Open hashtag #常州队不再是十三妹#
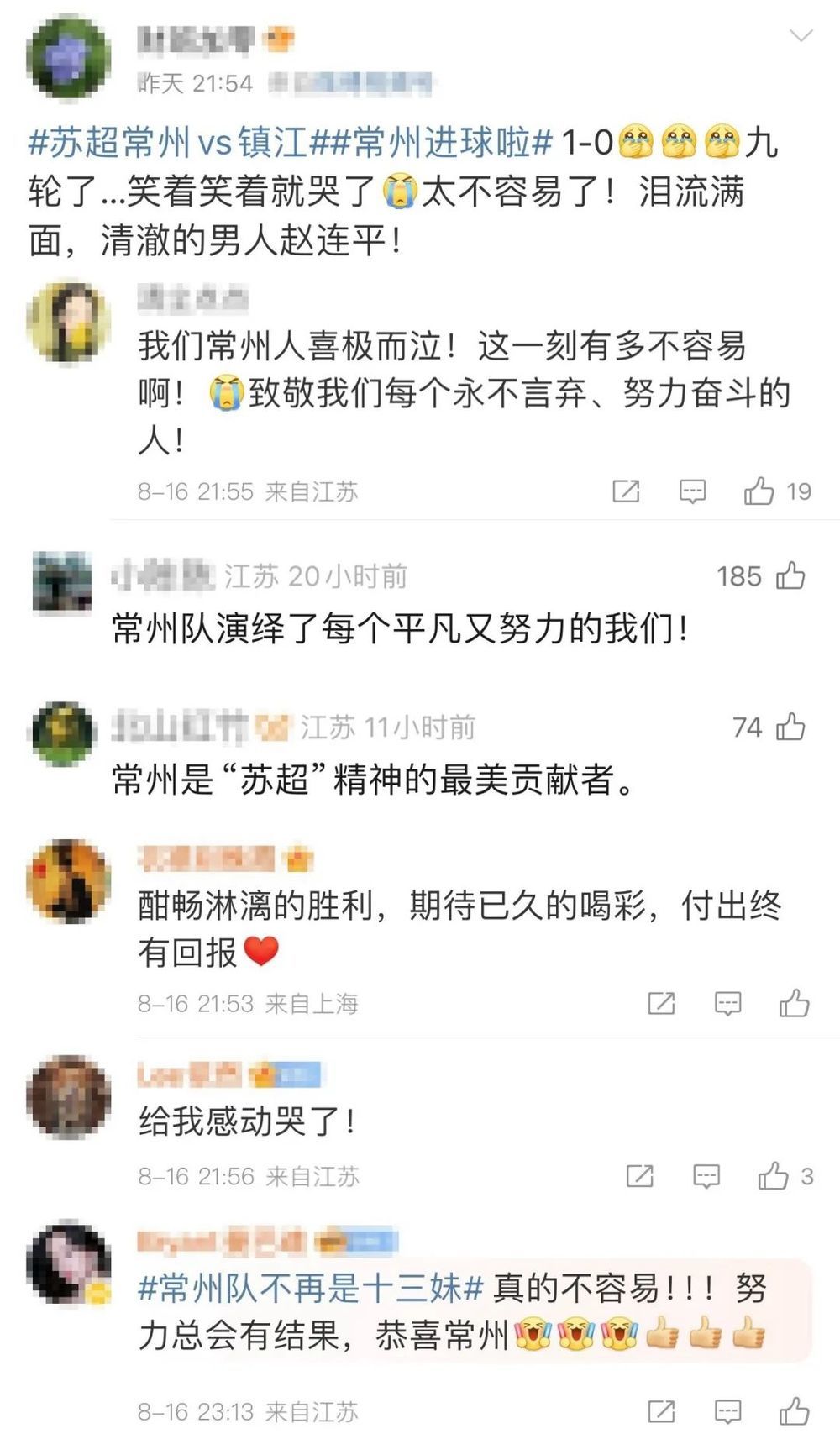840x1439 pixels. click(311, 1288)
